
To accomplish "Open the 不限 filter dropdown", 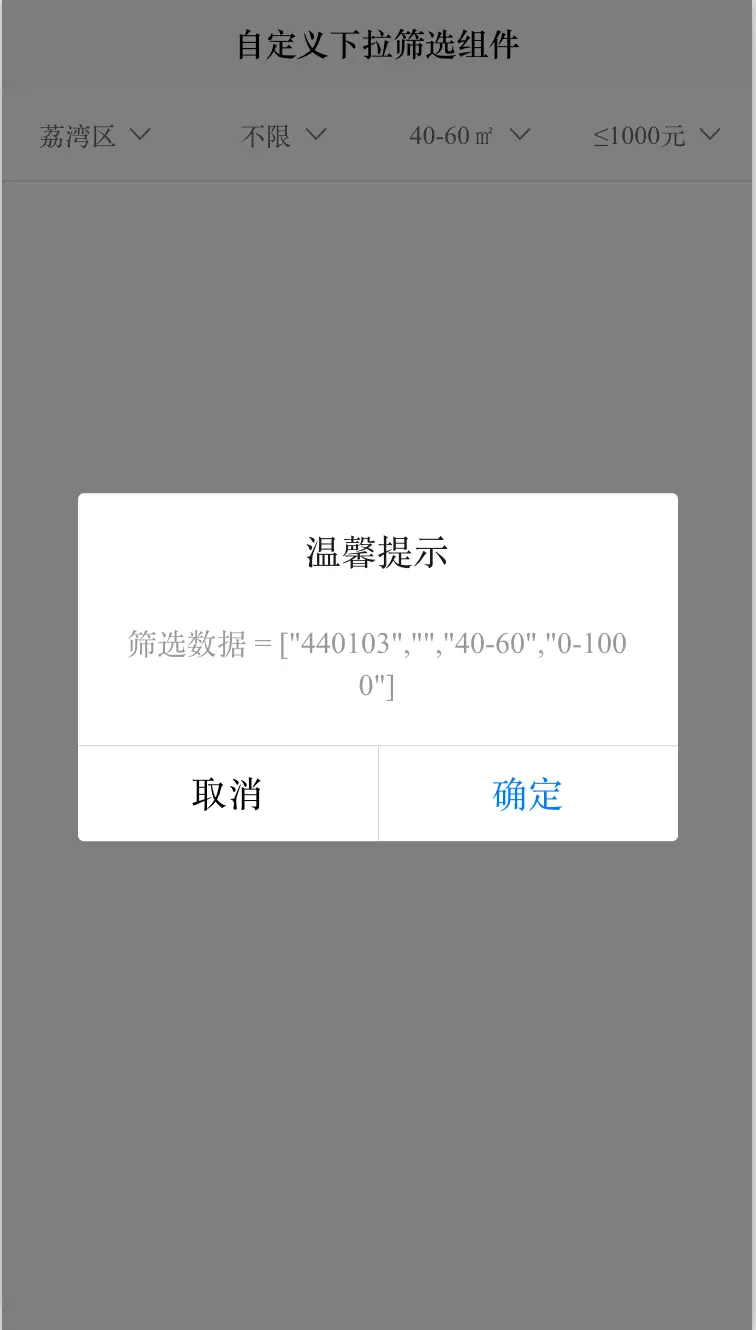I will pyautogui.click(x=284, y=136).
